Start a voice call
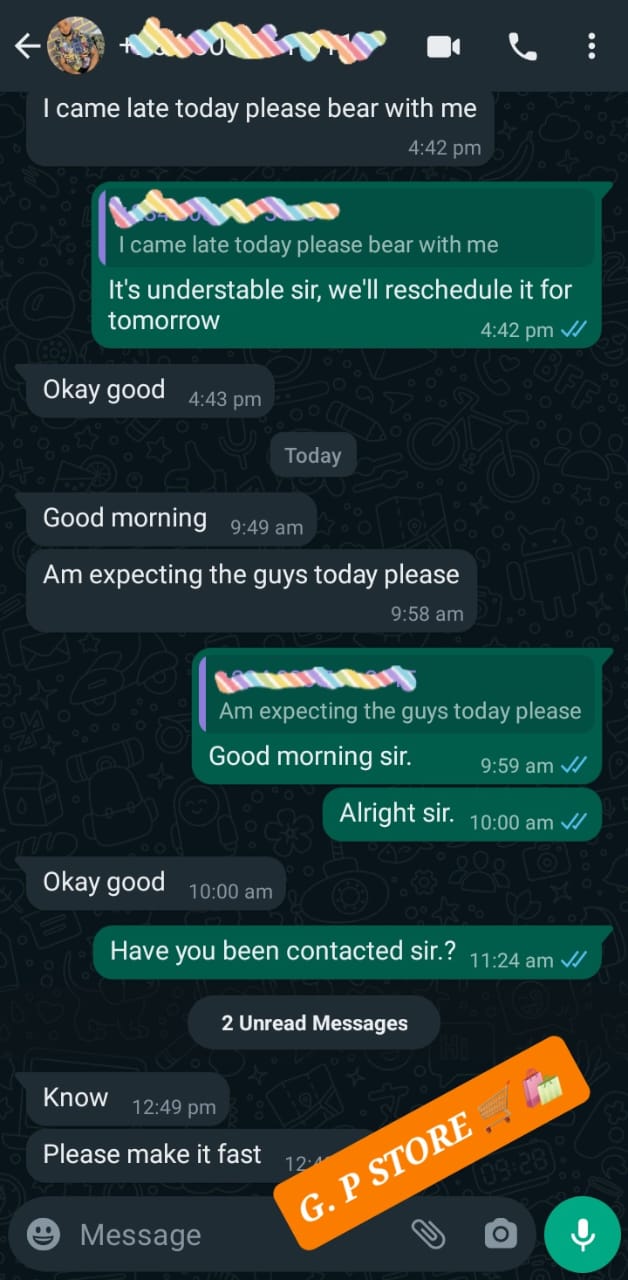Image resolution: width=628 pixels, height=1280 pixels. (x=522, y=46)
